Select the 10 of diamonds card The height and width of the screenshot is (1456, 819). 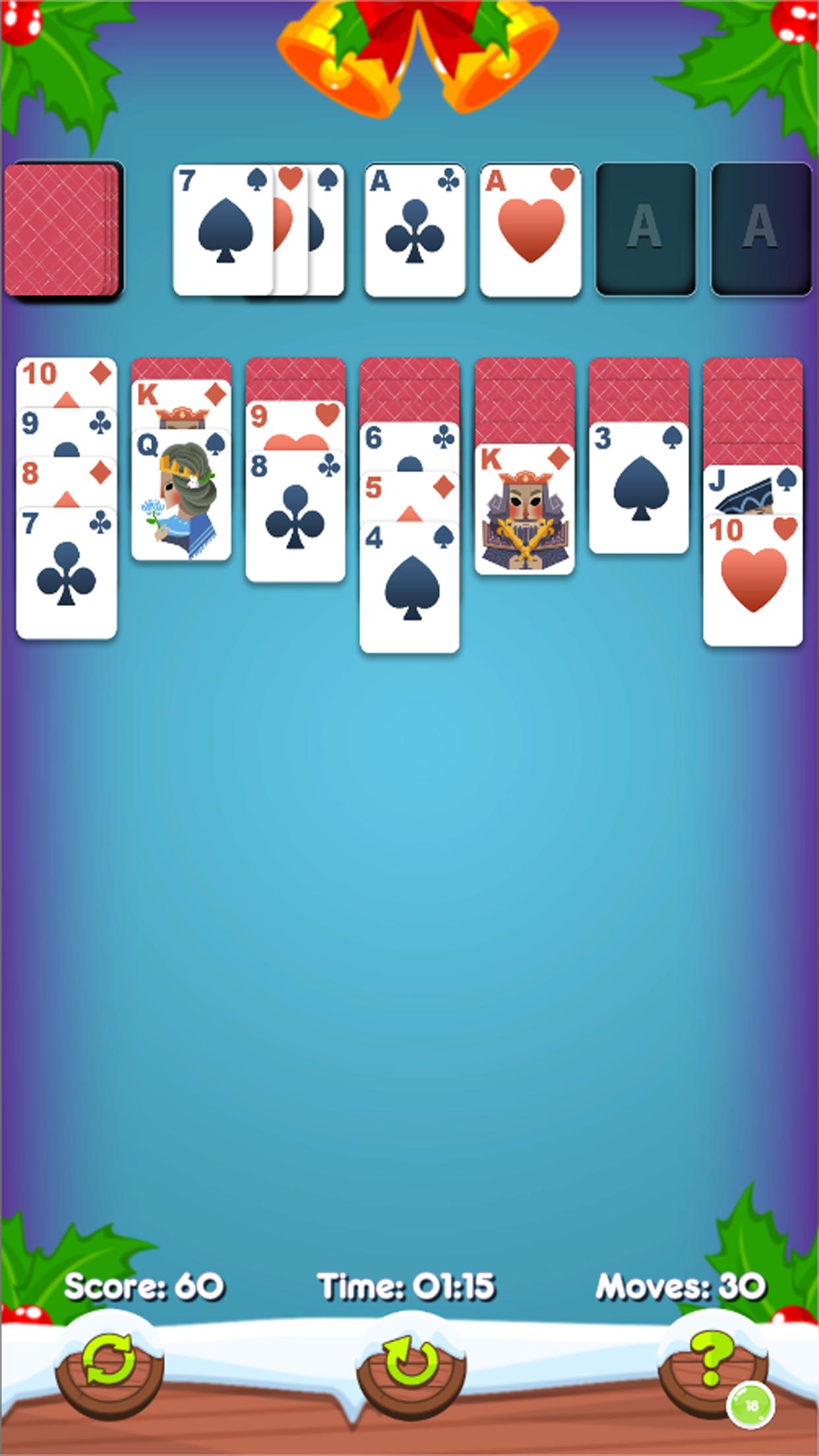coord(66,381)
